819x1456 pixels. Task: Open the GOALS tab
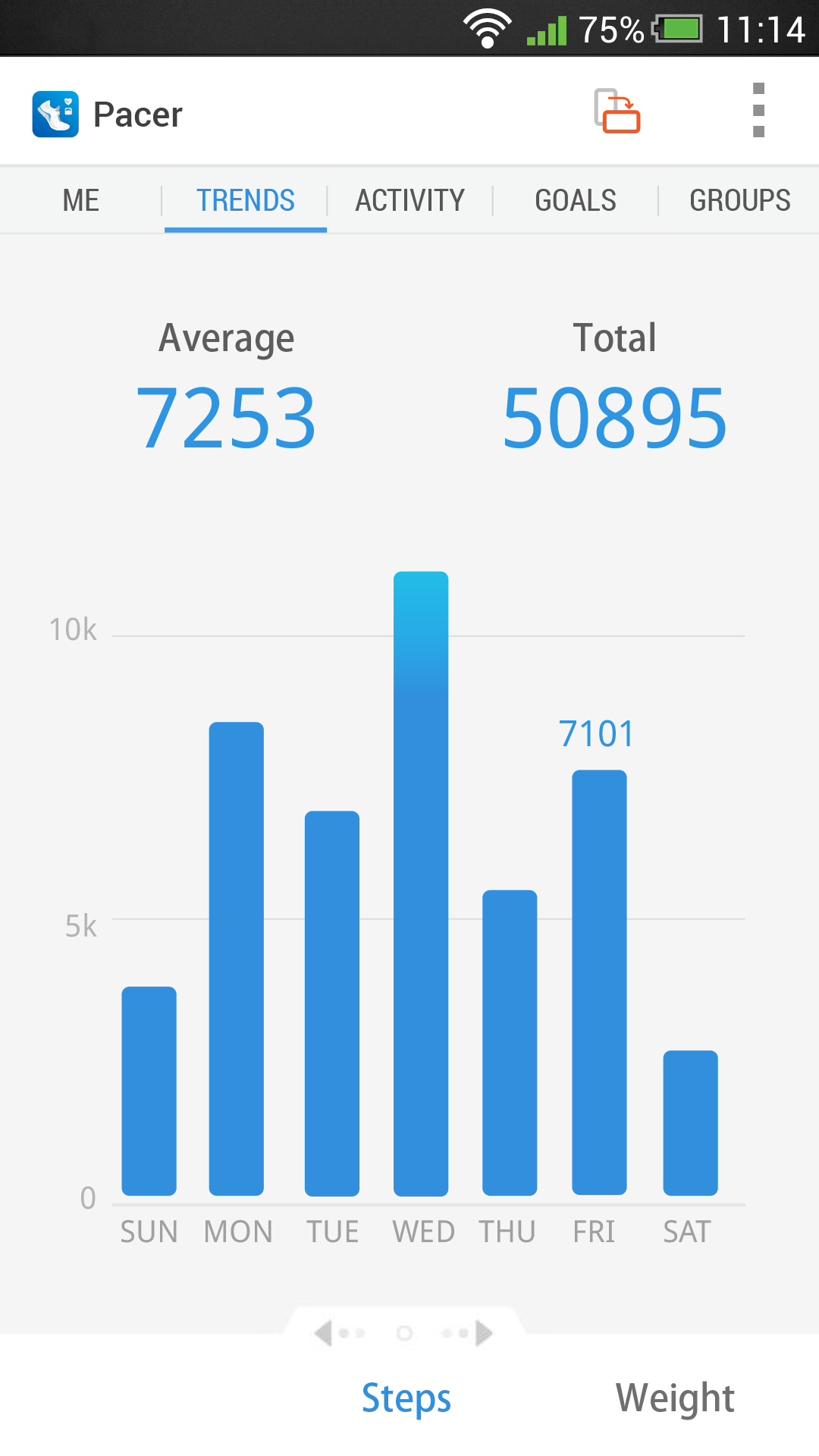pos(576,199)
